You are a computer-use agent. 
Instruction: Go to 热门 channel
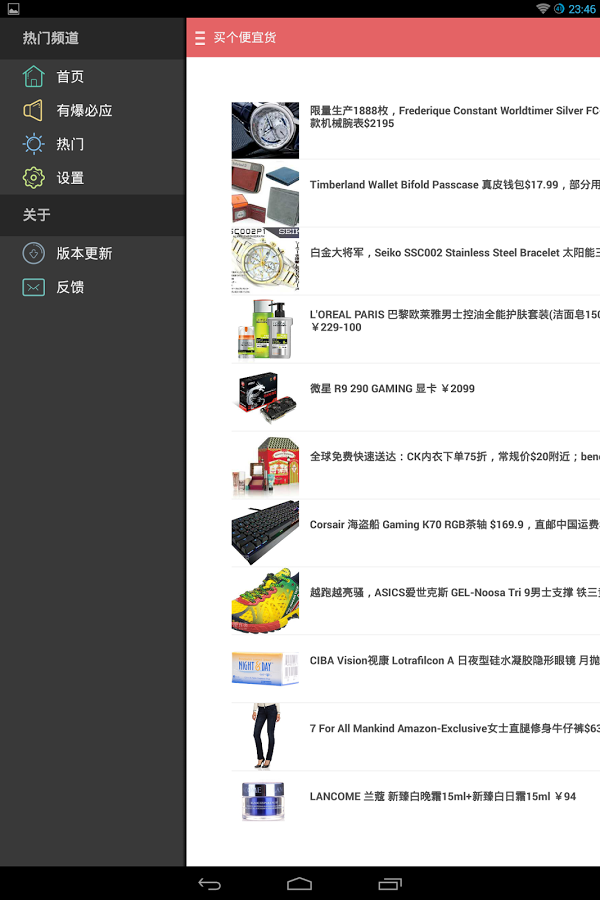(x=70, y=144)
